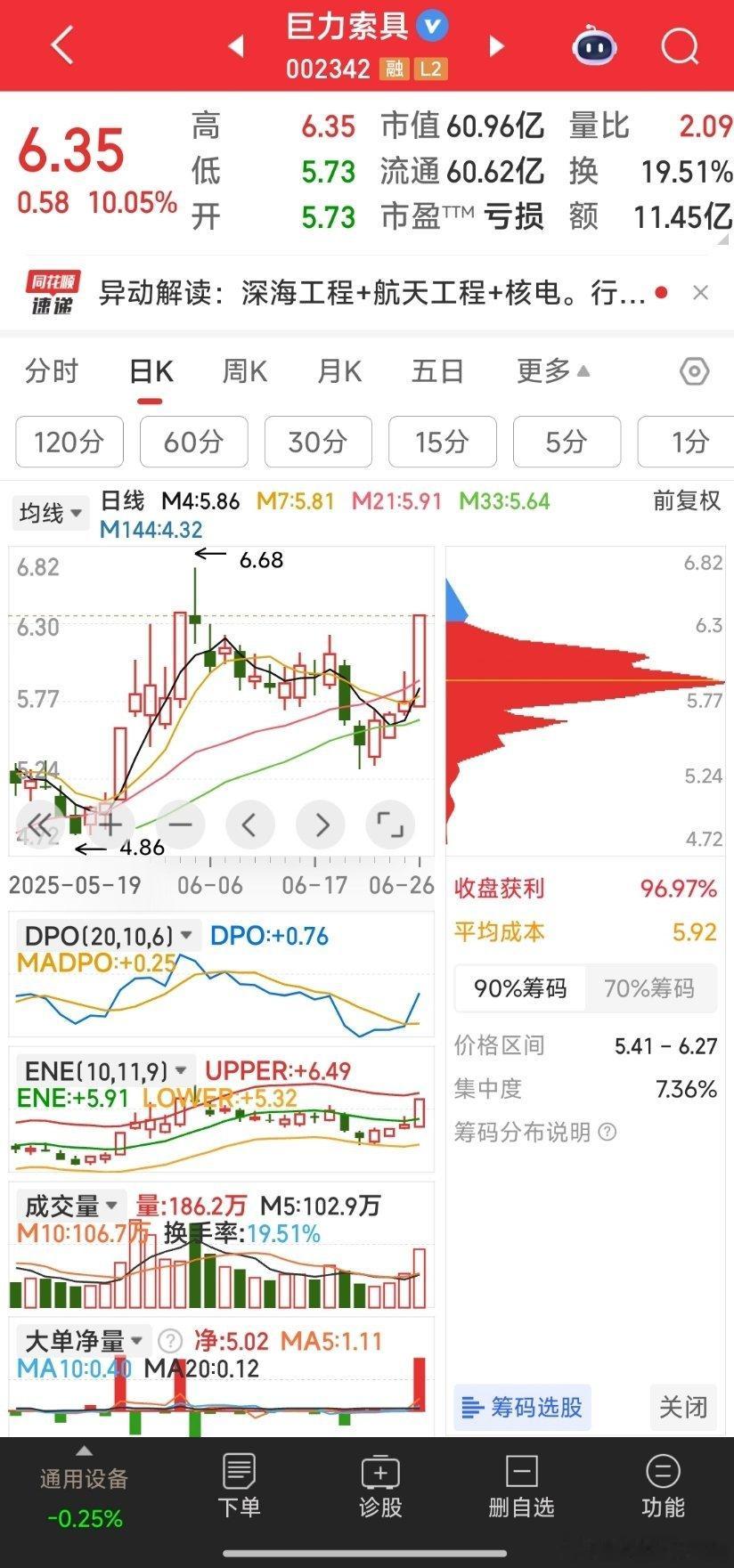The width and height of the screenshot is (734, 1568).
Task: Close the chip distribution panel with 关闭
Action: pos(683,1407)
